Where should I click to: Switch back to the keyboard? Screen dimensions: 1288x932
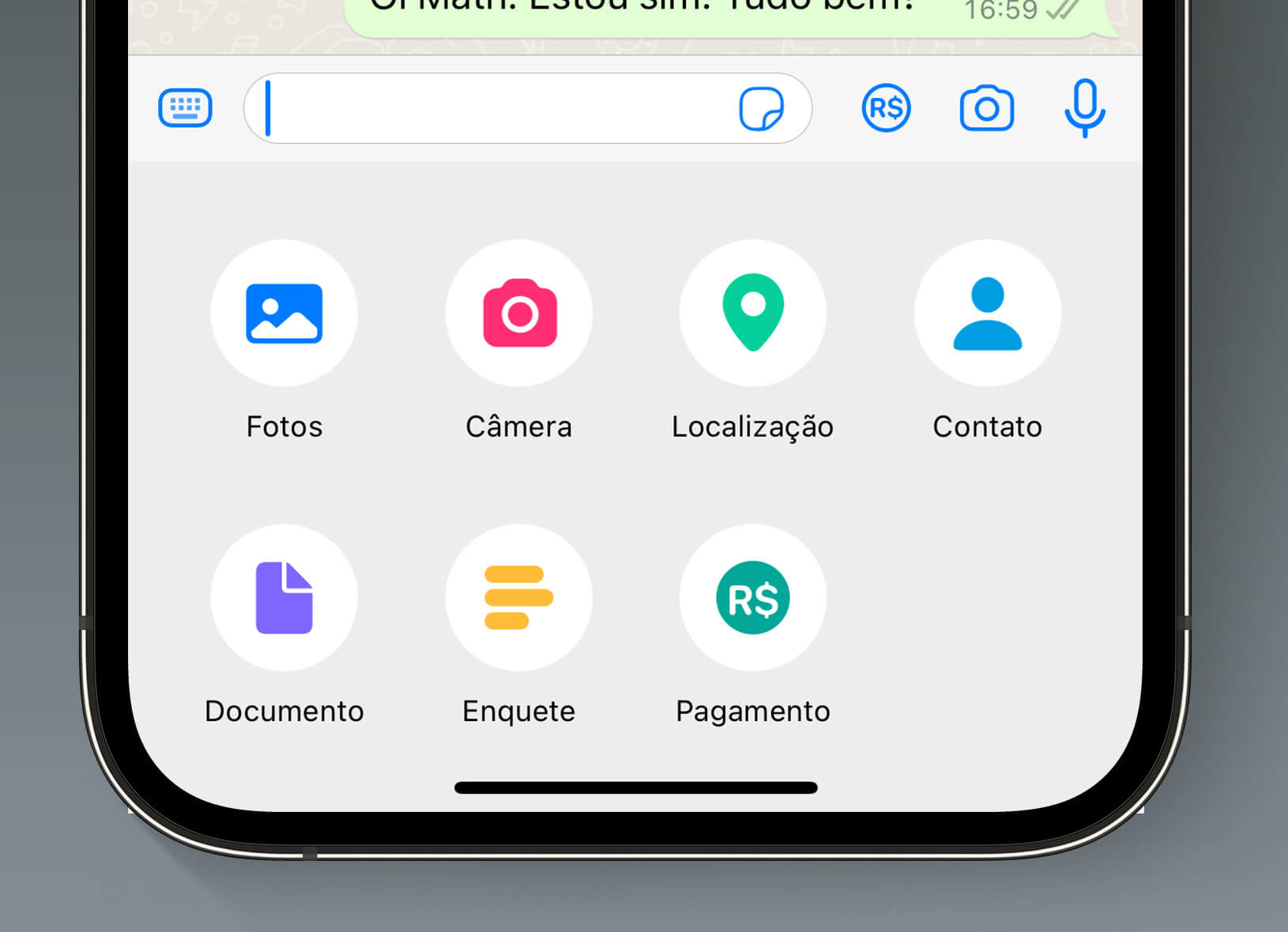[x=185, y=108]
